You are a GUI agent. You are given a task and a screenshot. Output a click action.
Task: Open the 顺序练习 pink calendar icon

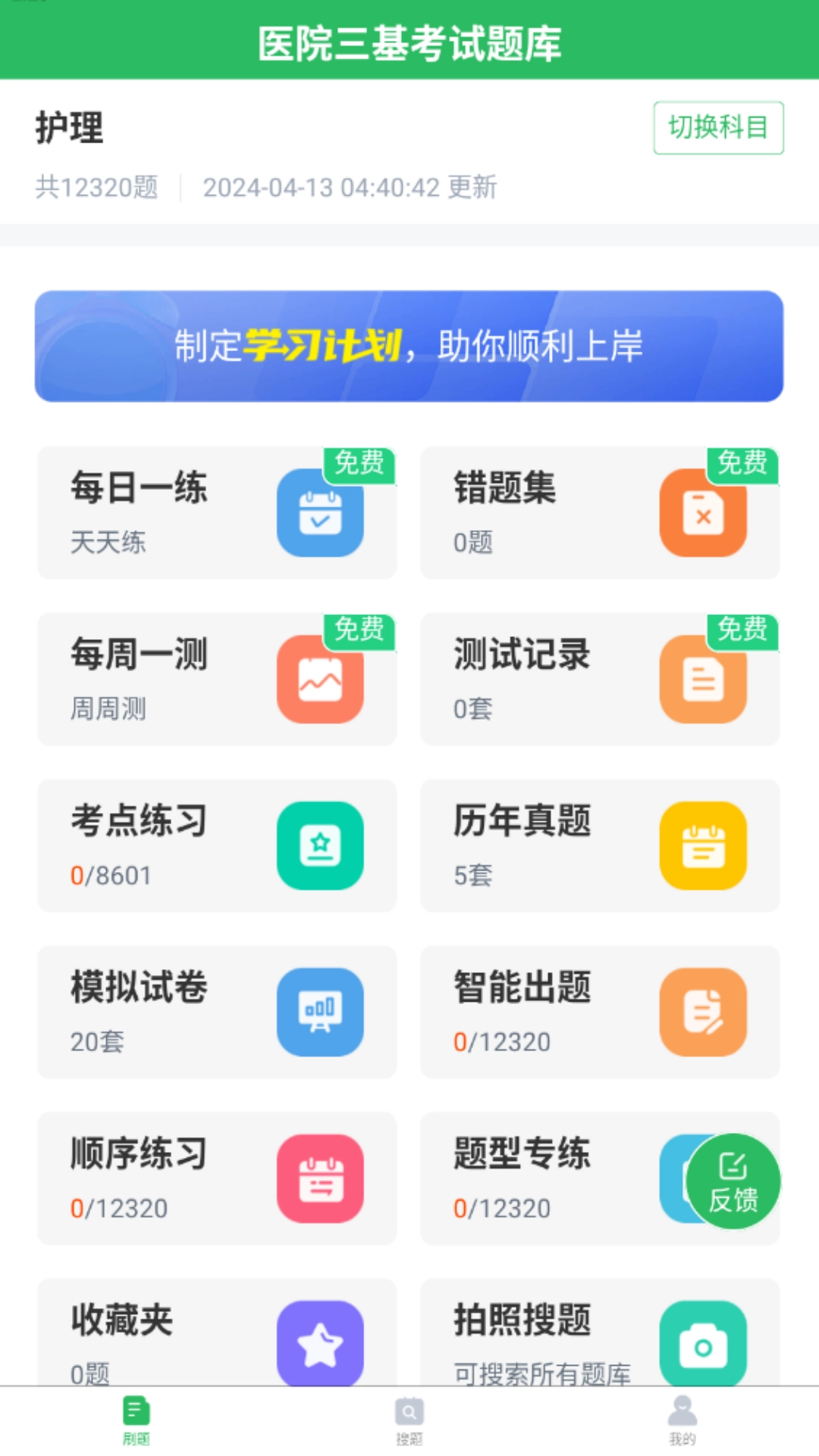[x=321, y=1179]
